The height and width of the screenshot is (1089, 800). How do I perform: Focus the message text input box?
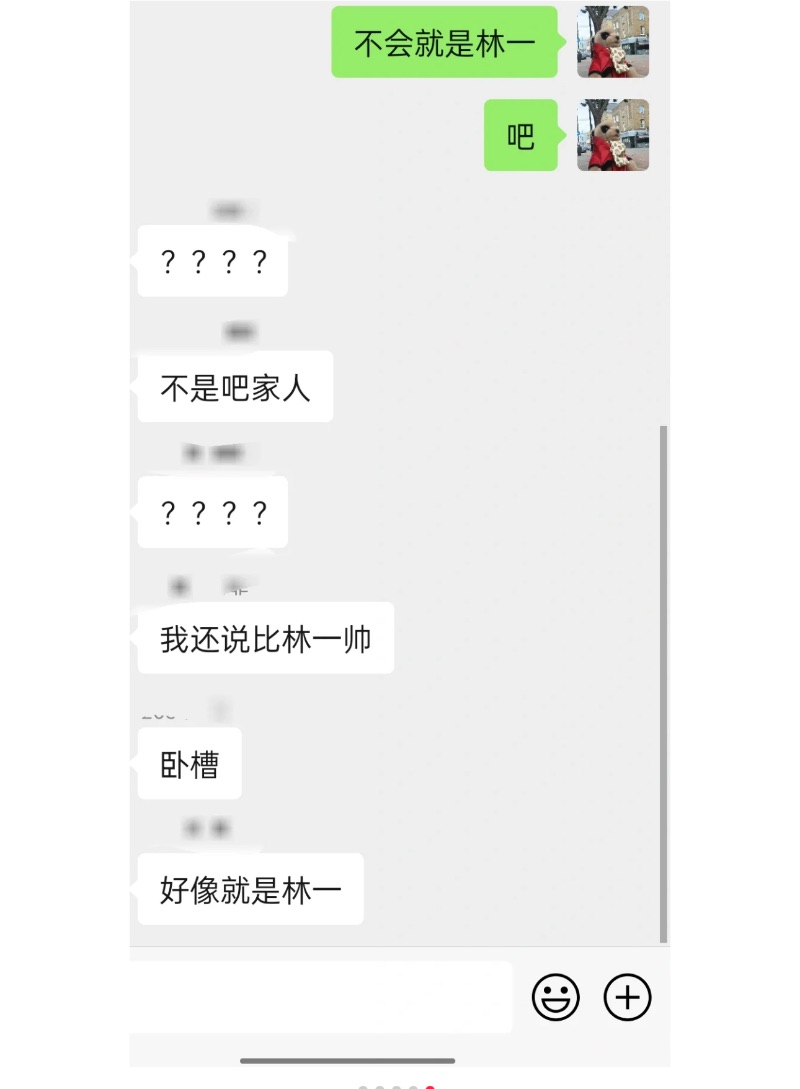coord(320,997)
